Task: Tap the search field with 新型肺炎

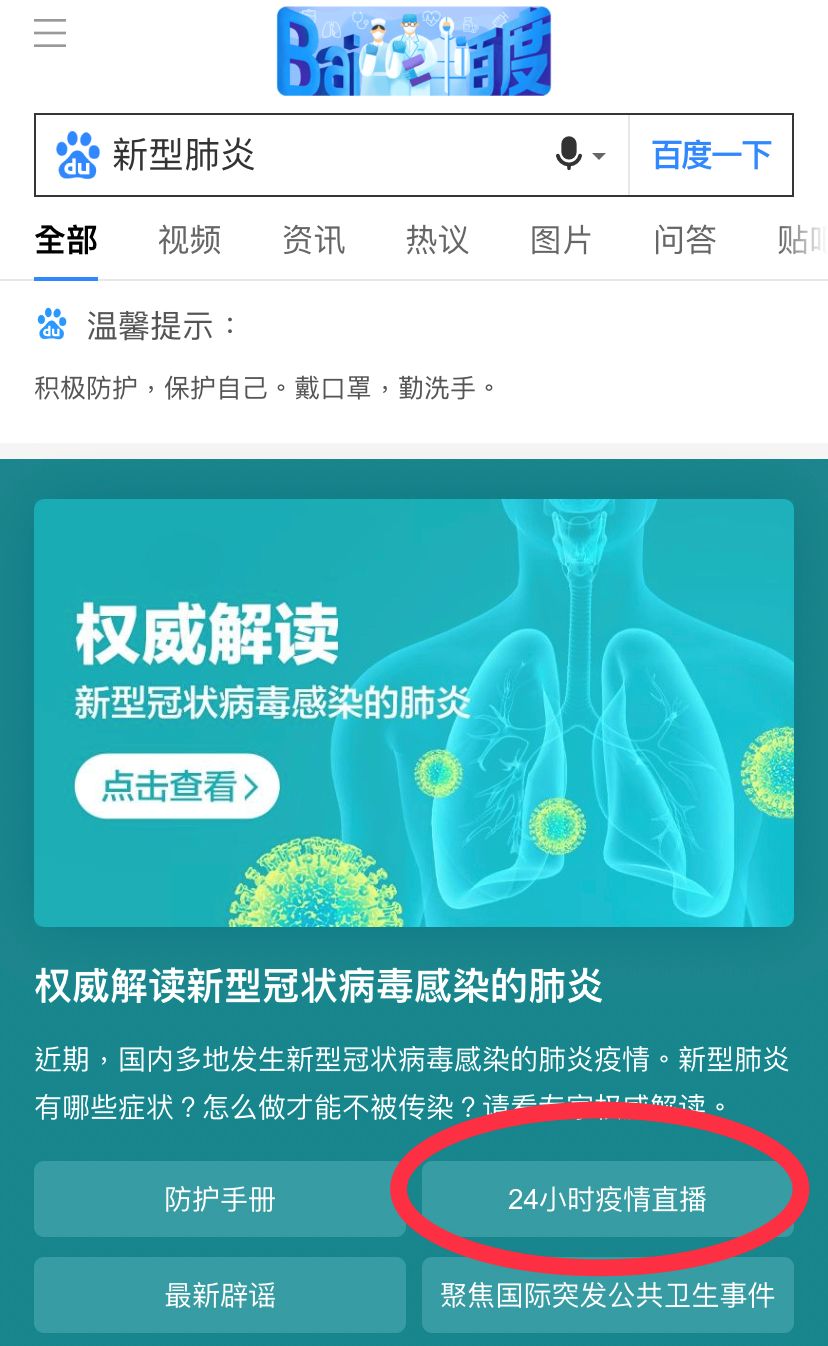Action: point(300,155)
